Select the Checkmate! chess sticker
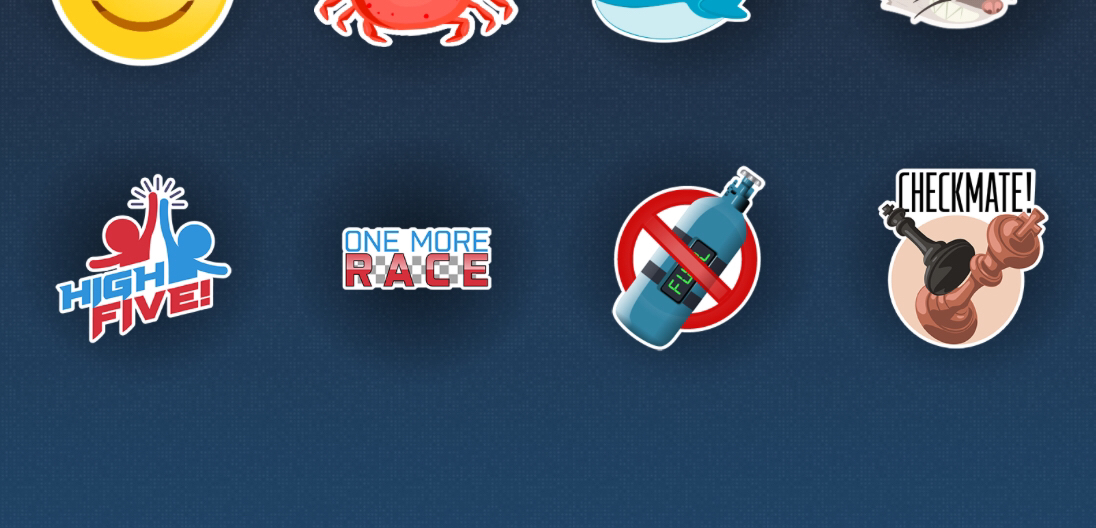 [961, 258]
